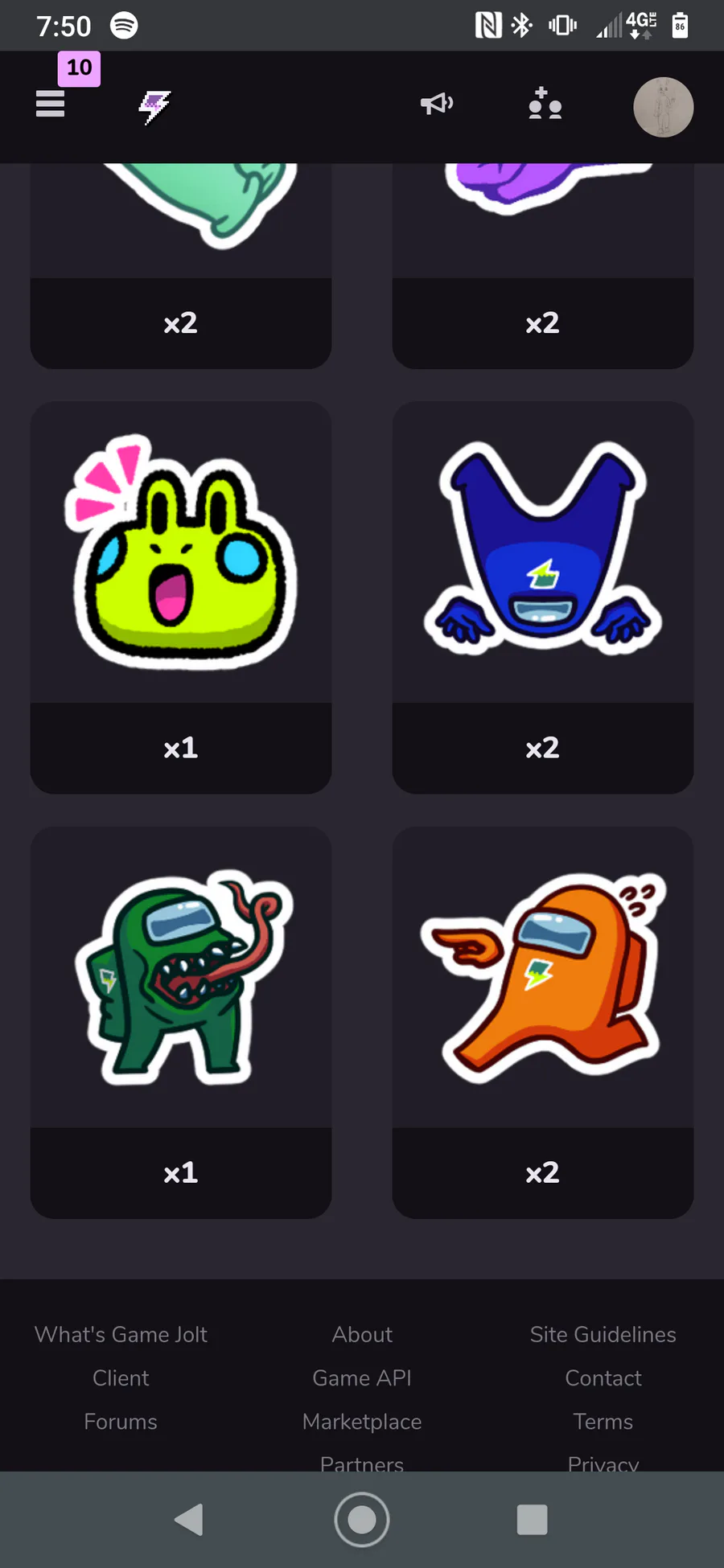Tap the Game Jolt lightning logo
Screen dimensions: 724x1568
(x=154, y=106)
